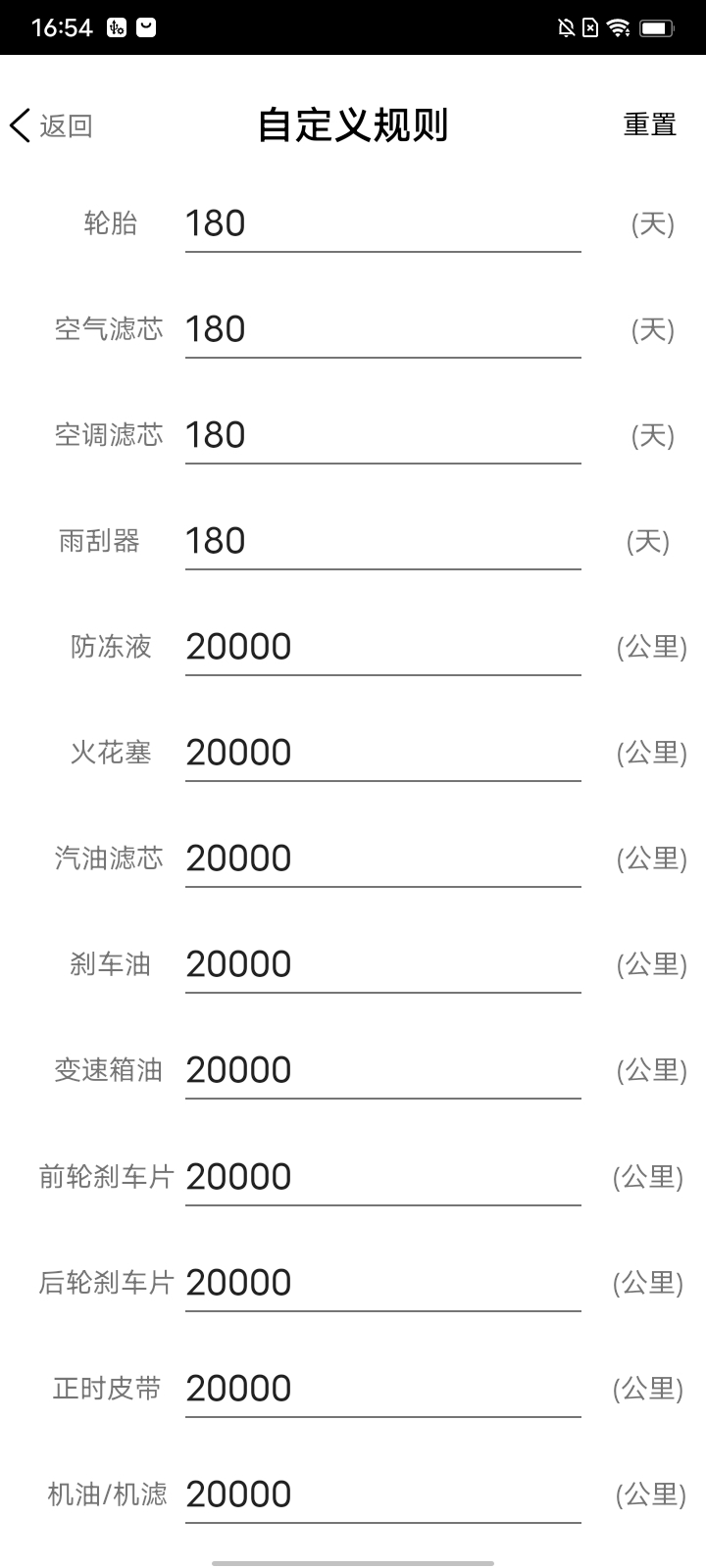Edit the 刹车油 mileage value
The height and width of the screenshot is (1568, 706).
(380, 964)
